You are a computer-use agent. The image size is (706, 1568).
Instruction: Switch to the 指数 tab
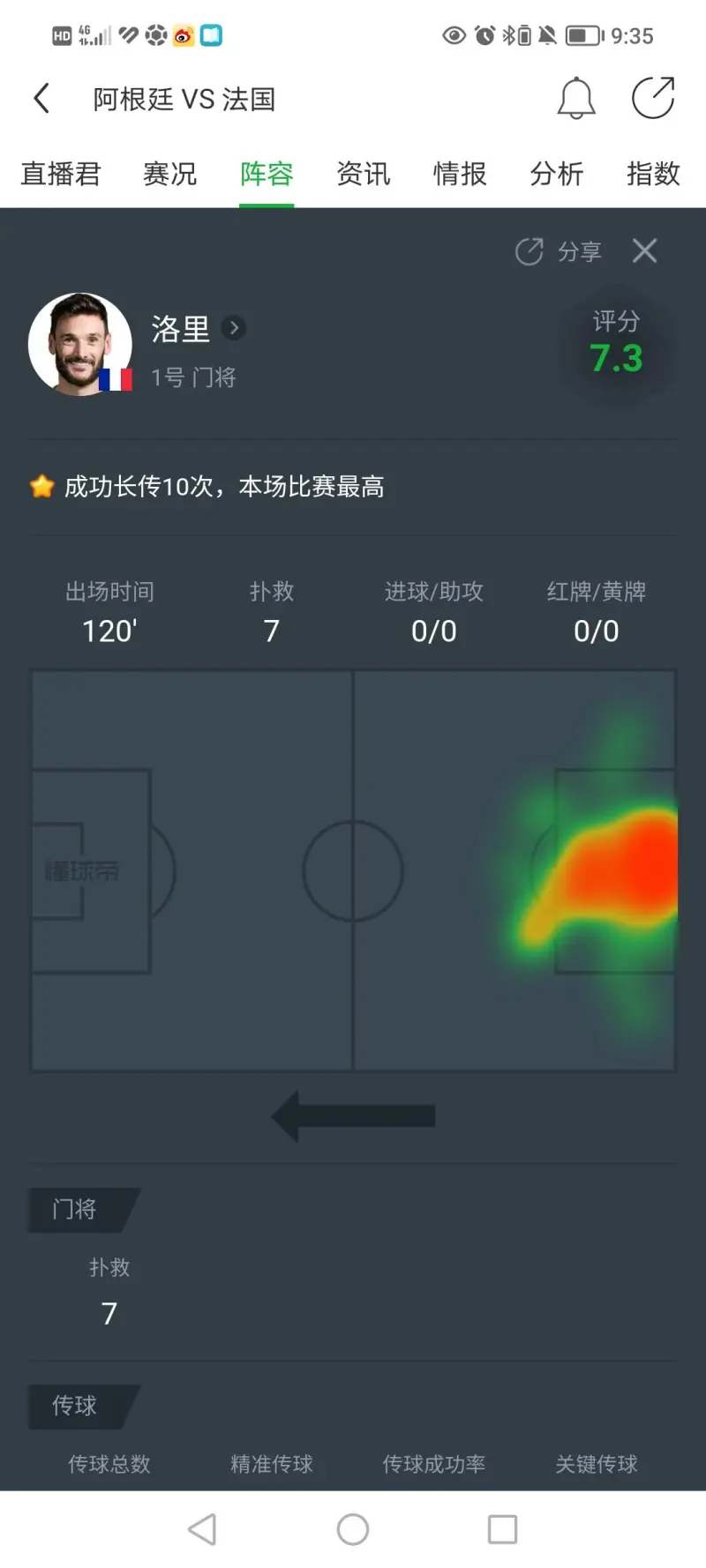pyautogui.click(x=653, y=174)
